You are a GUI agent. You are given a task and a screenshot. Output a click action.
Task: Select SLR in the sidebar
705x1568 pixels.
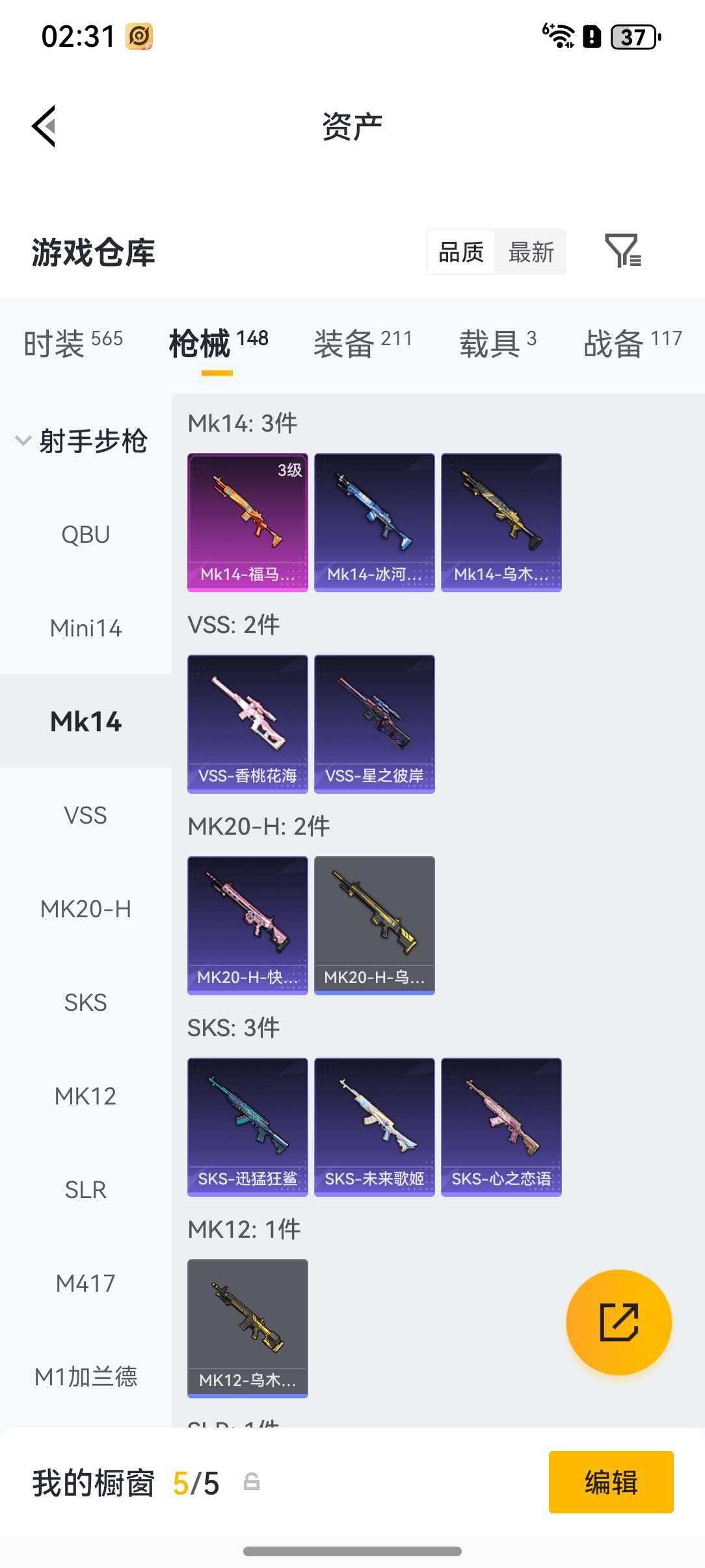(x=85, y=1190)
